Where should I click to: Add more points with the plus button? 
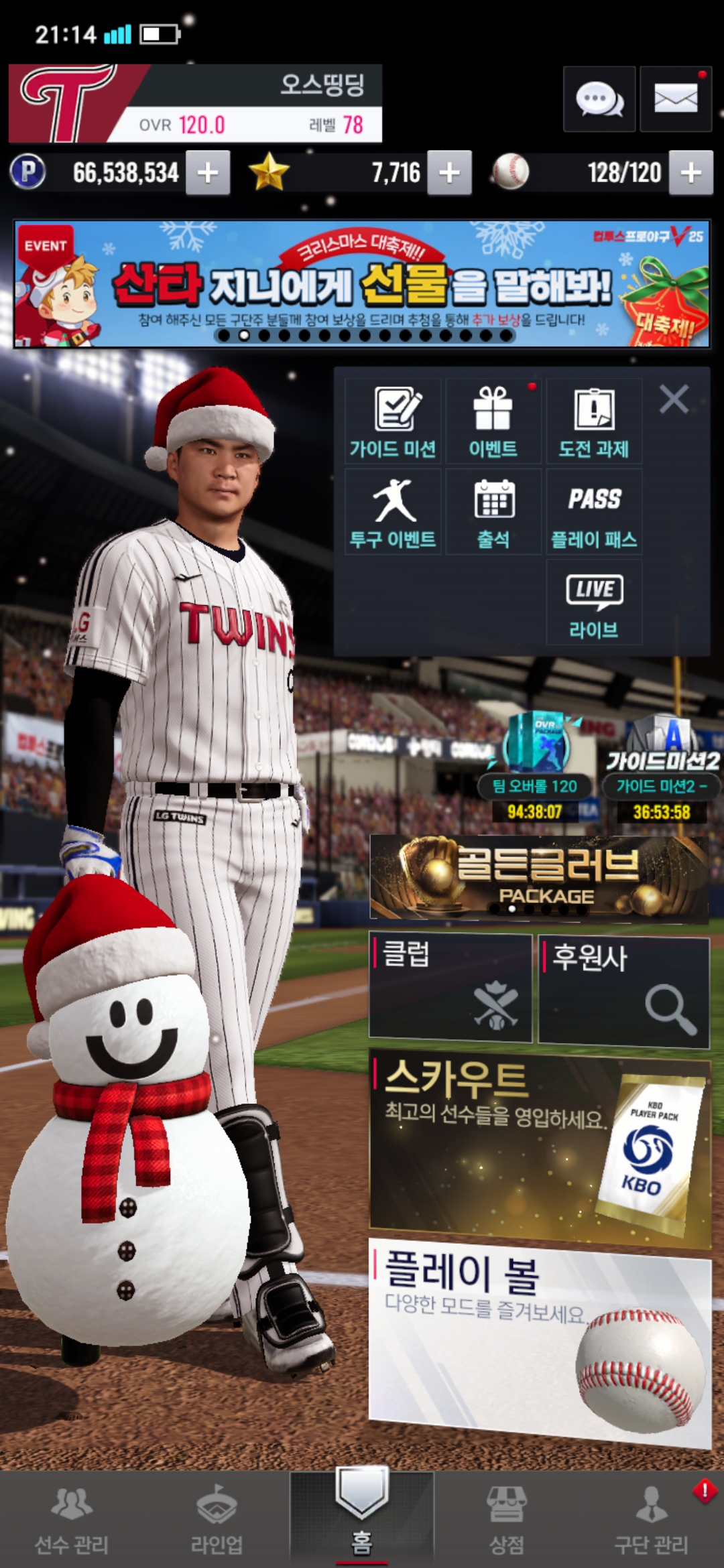(208, 173)
